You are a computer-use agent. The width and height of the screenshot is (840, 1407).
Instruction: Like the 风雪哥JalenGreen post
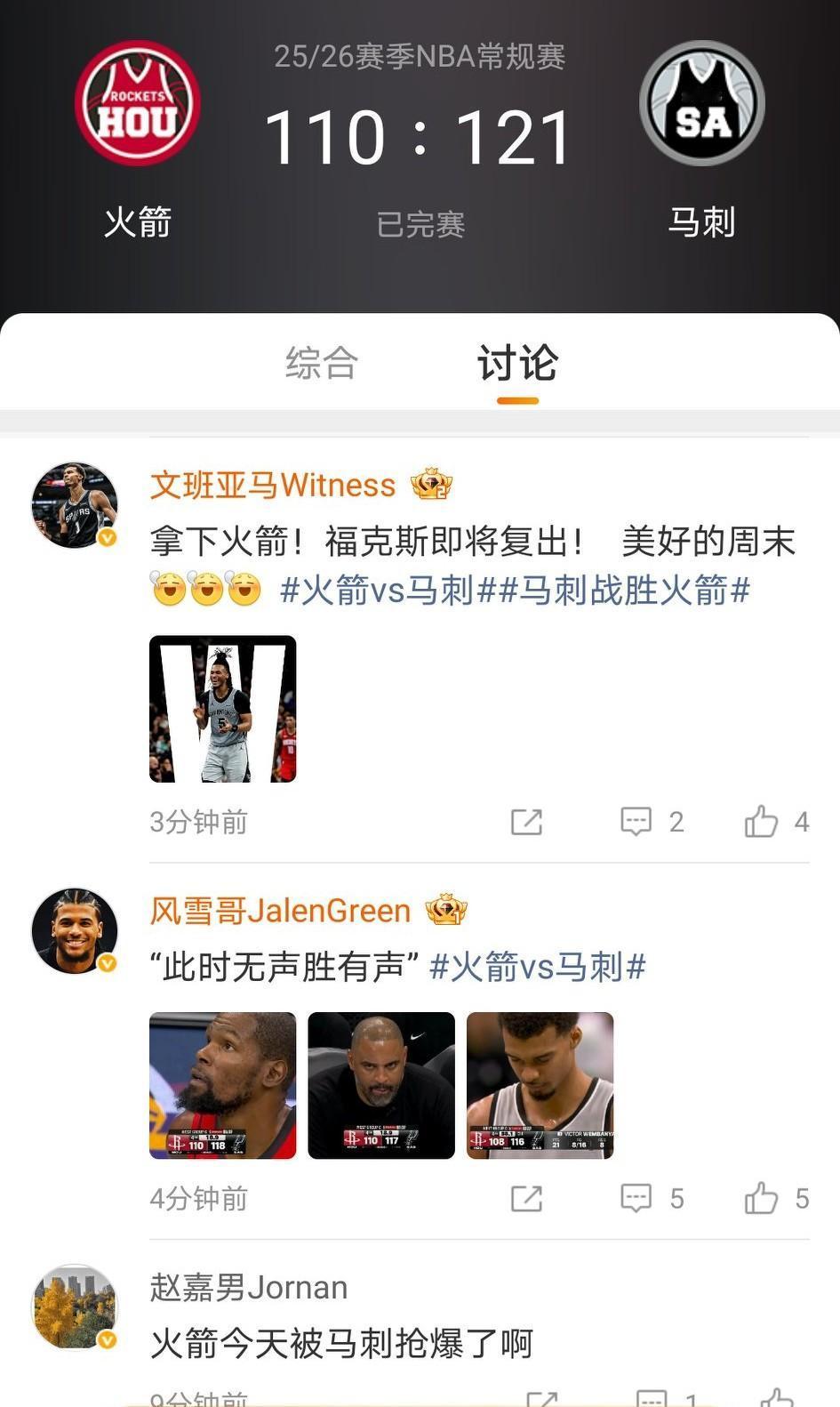click(760, 1198)
